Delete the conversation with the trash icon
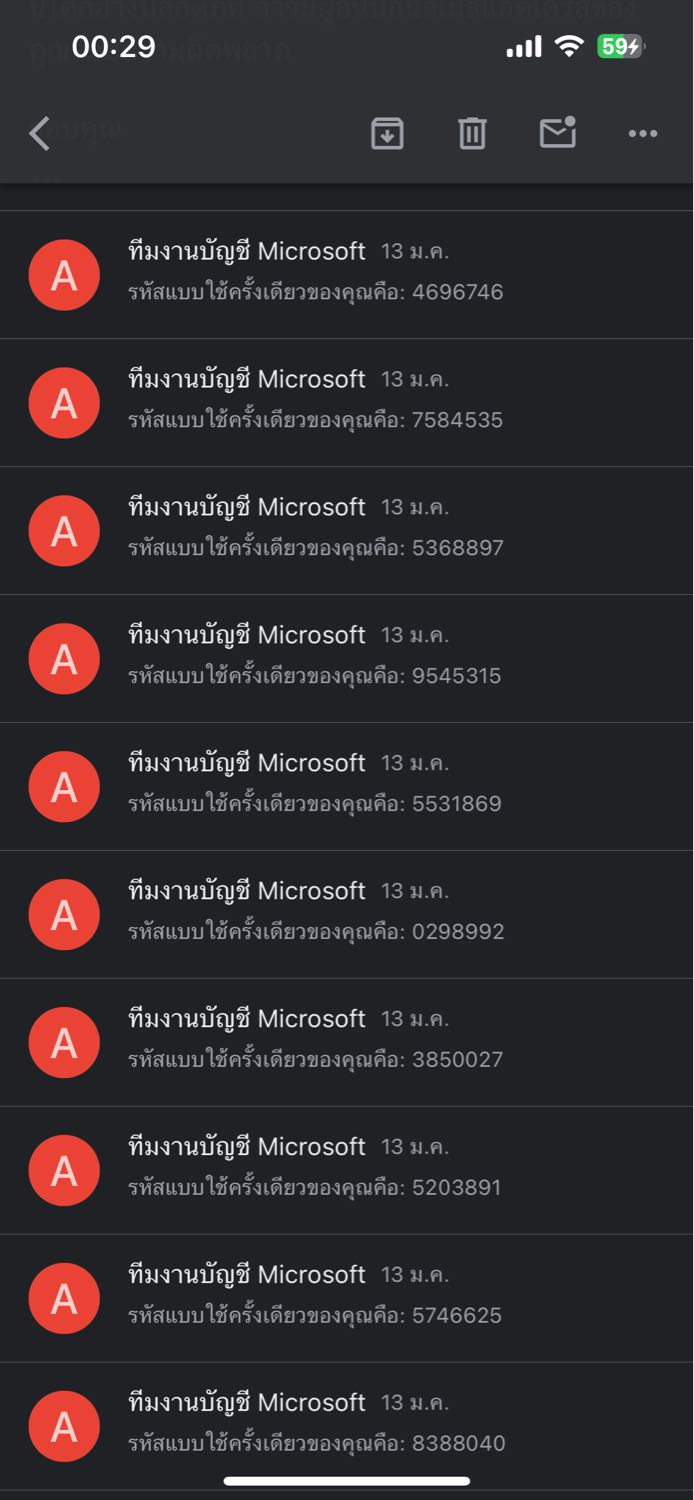Image resolution: width=694 pixels, height=1500 pixels. (472, 133)
